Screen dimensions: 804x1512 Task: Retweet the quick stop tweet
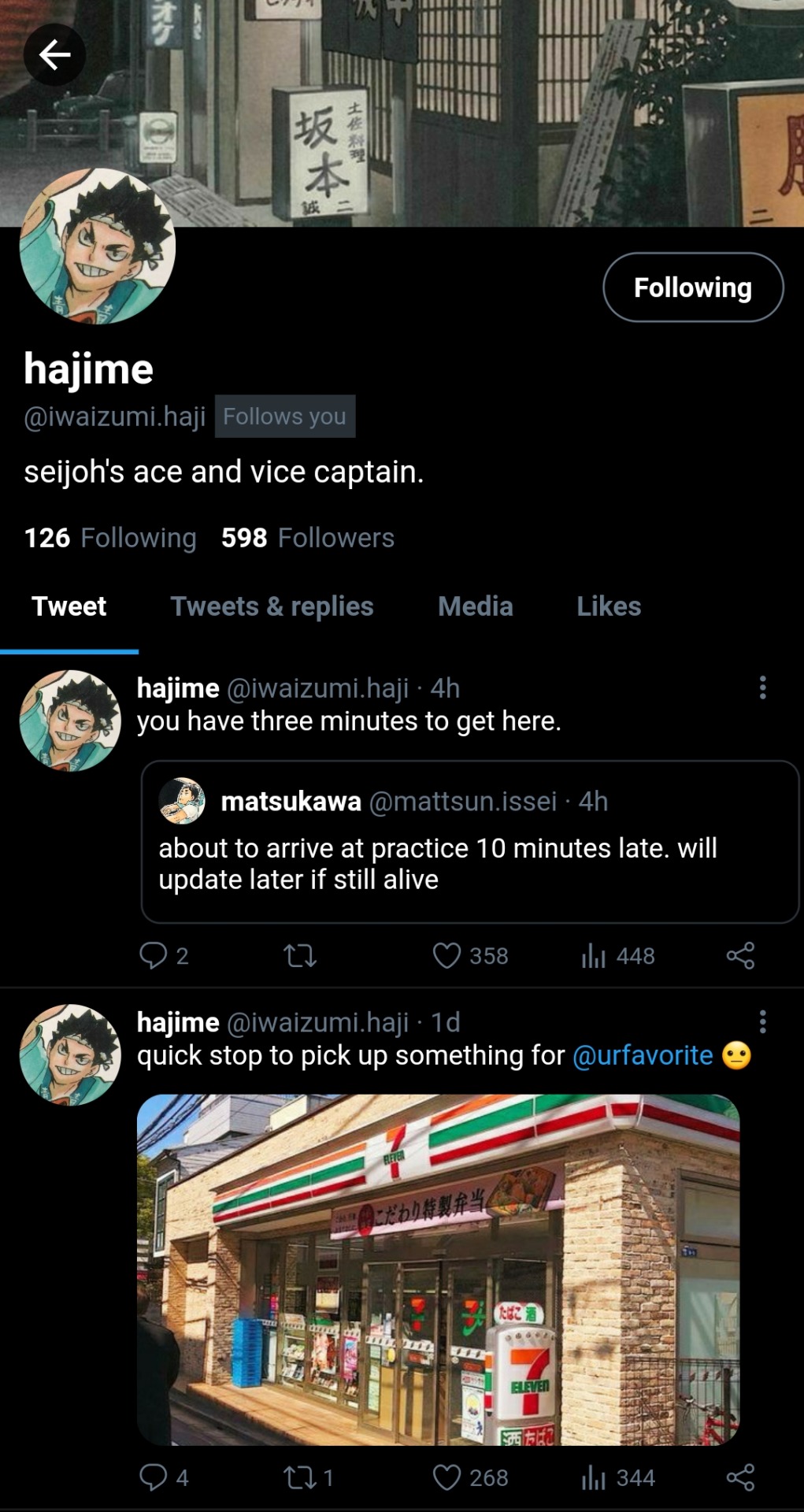coord(300,1477)
